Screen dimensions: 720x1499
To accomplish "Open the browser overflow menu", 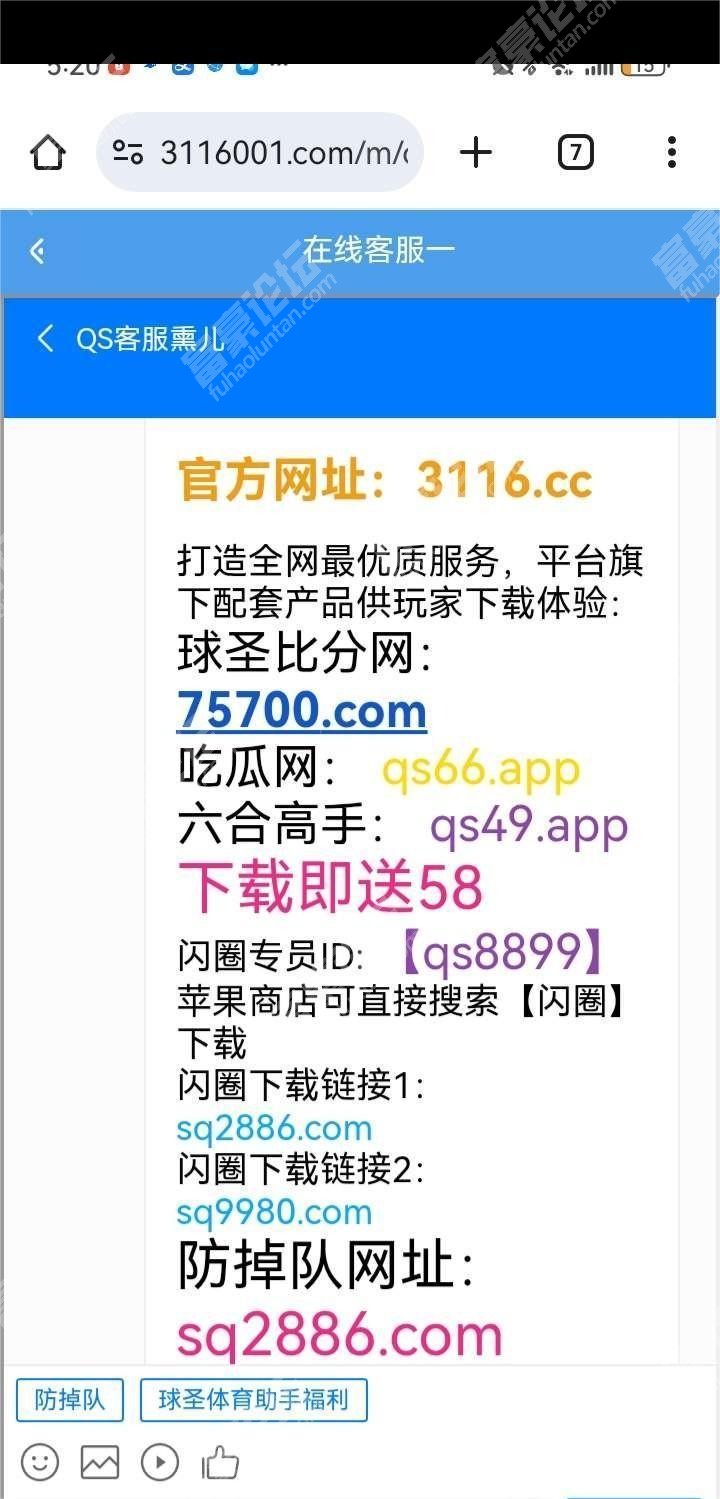I will click(671, 153).
